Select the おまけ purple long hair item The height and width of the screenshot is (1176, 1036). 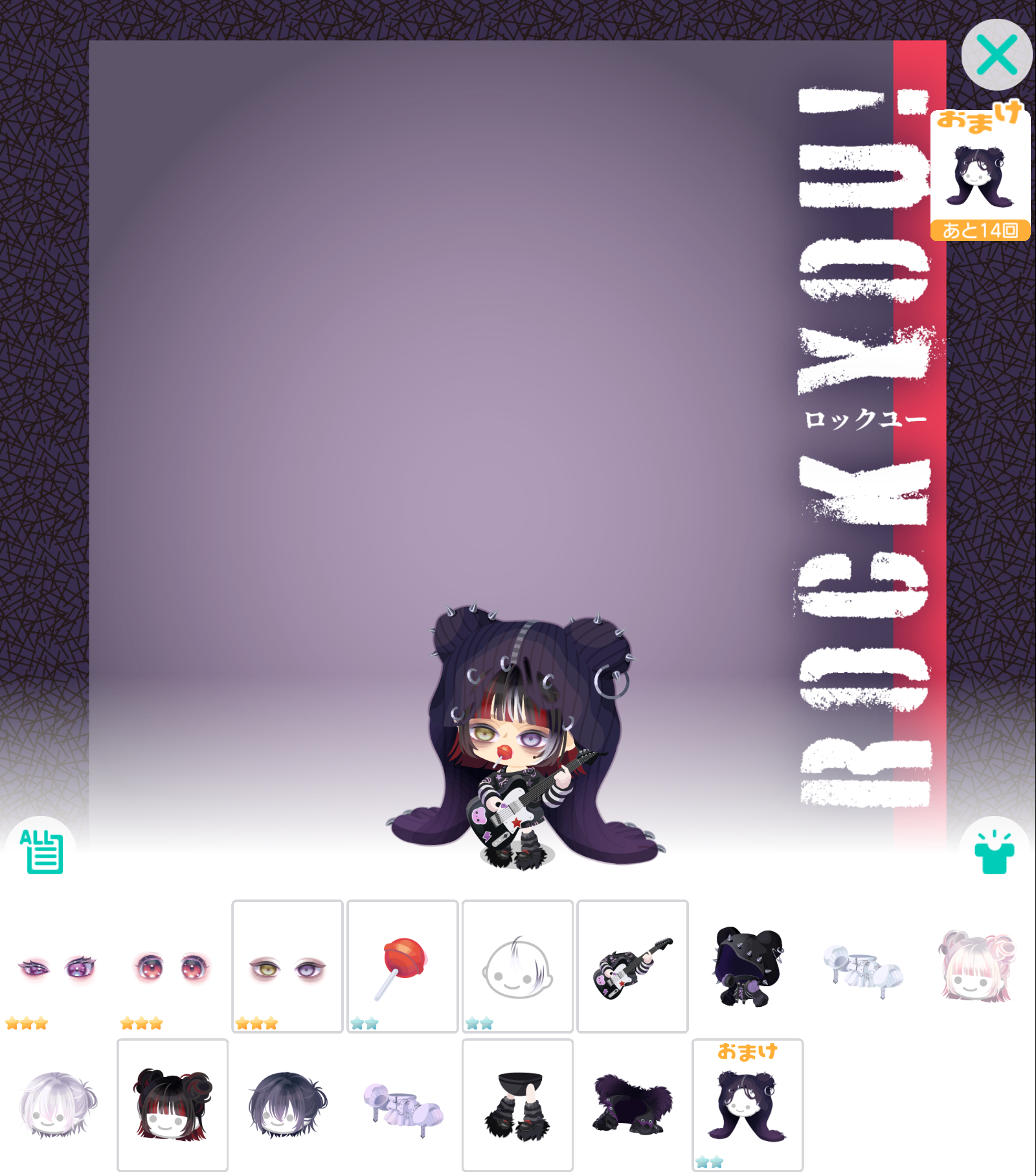click(x=747, y=1106)
